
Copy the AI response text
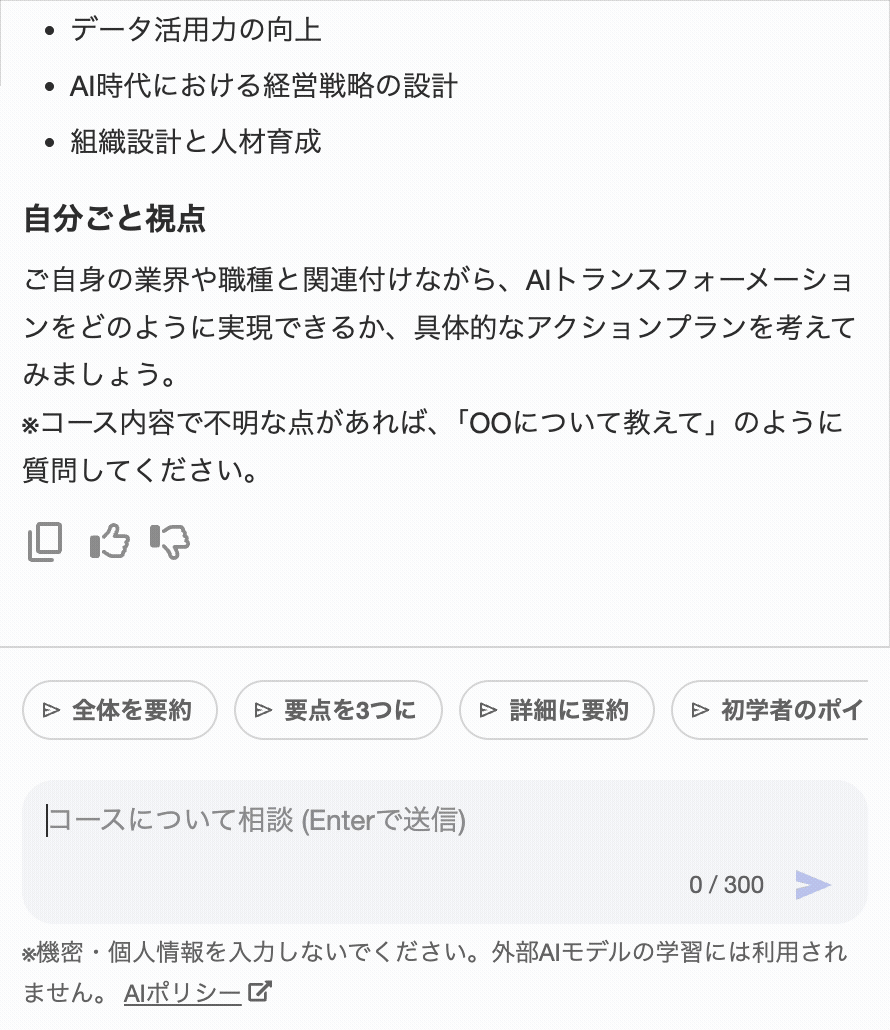[44, 541]
